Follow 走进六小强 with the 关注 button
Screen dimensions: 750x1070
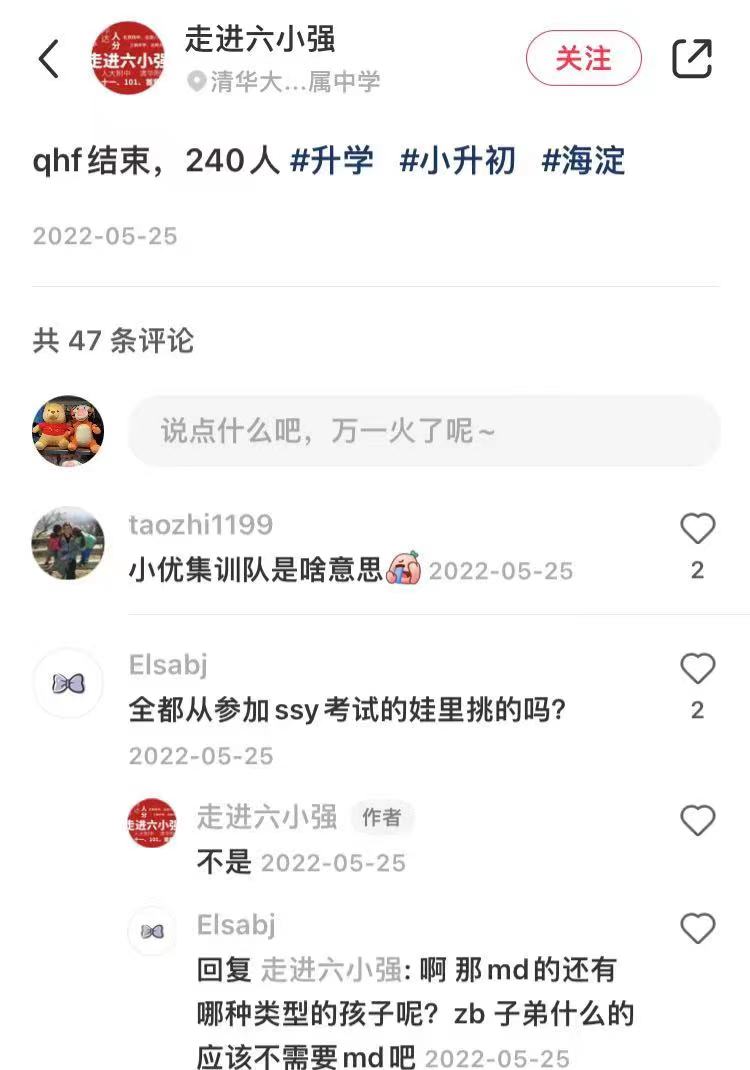[x=583, y=58]
